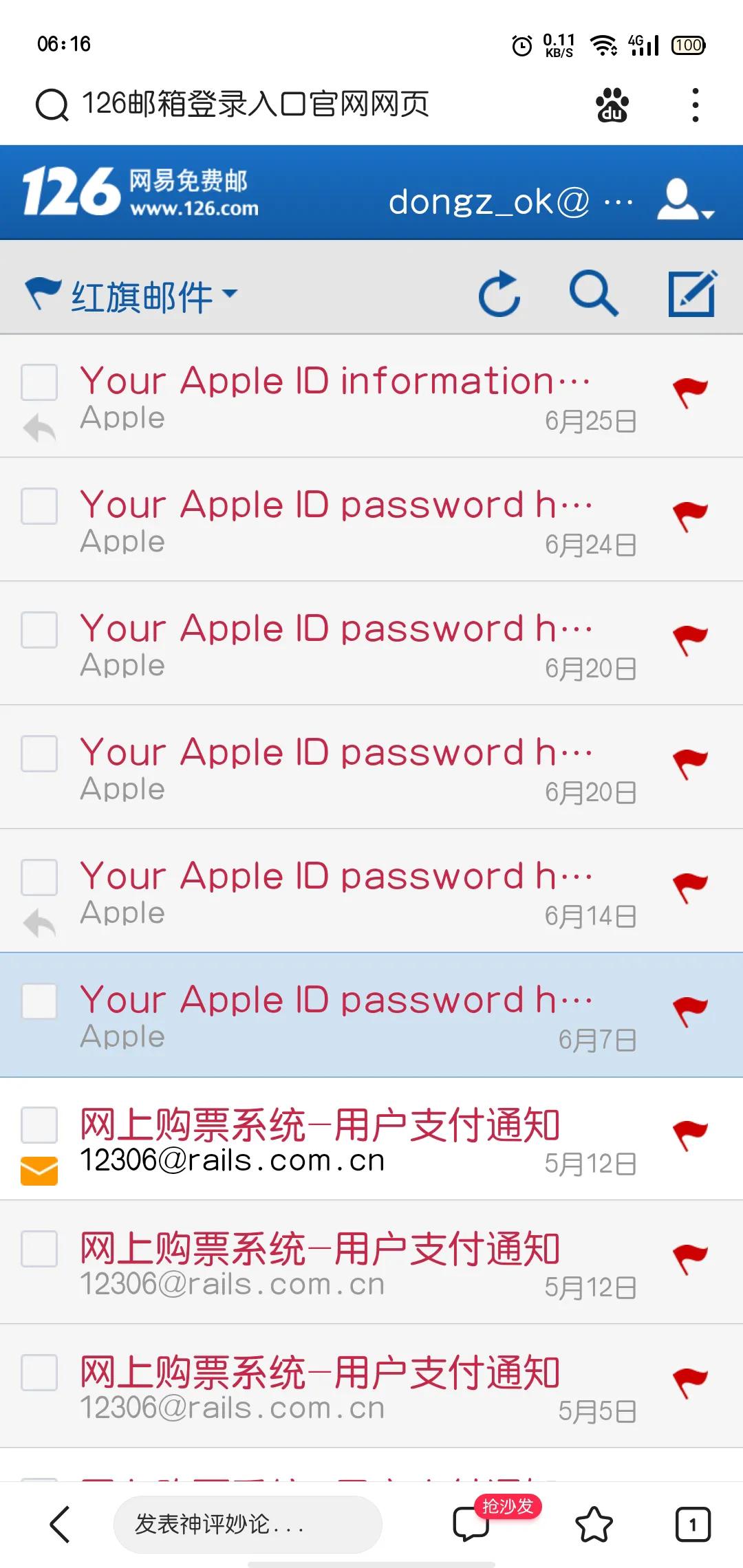Image resolution: width=743 pixels, height=1568 pixels.
Task: Tap the browser search address bar
Action: click(x=275, y=105)
